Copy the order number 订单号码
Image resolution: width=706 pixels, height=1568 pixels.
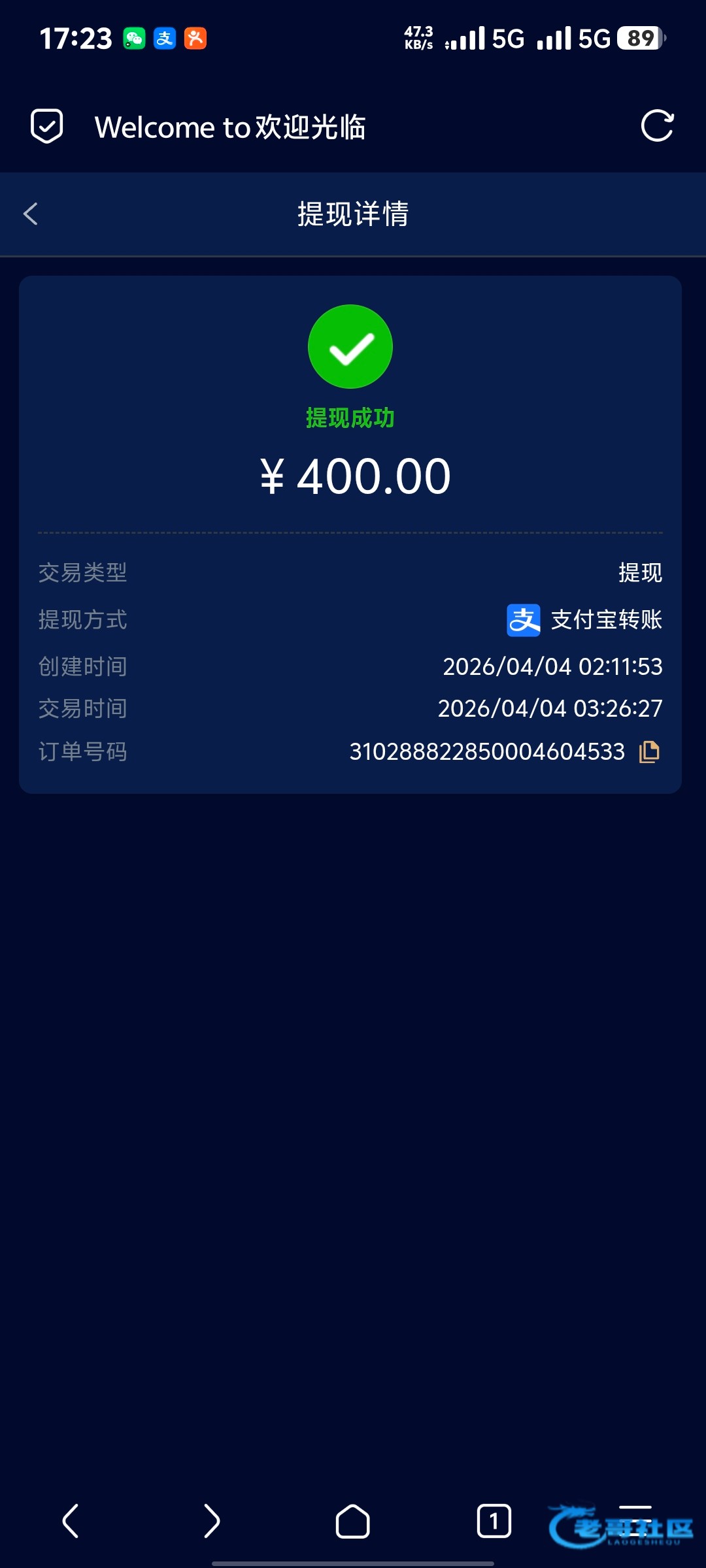click(x=649, y=752)
